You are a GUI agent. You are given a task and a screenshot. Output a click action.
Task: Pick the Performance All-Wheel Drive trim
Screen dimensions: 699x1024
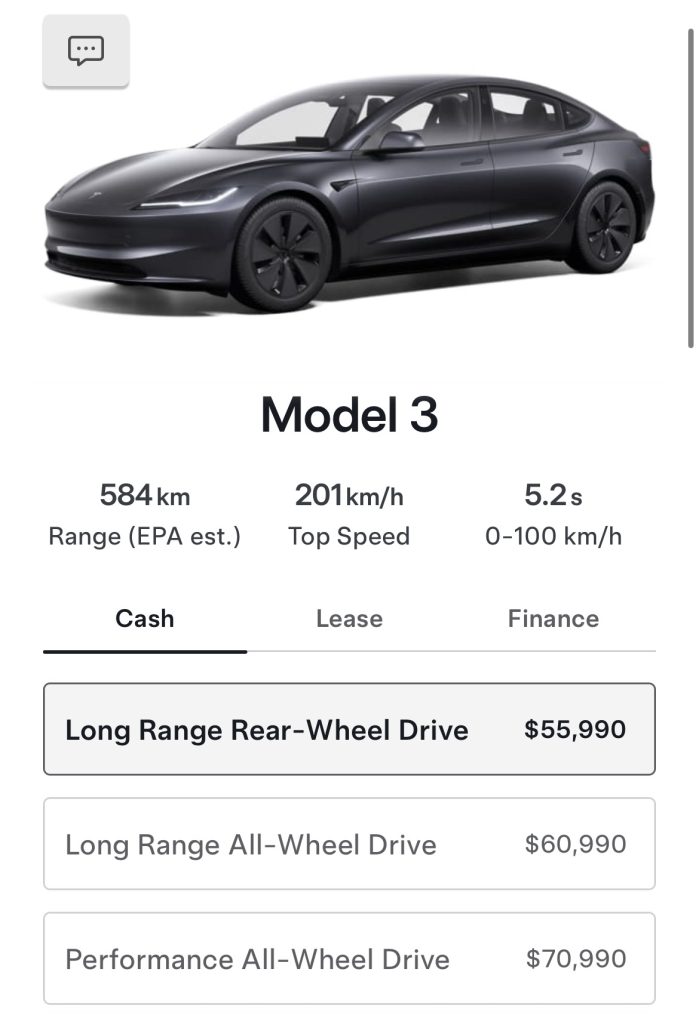pyautogui.click(x=349, y=958)
